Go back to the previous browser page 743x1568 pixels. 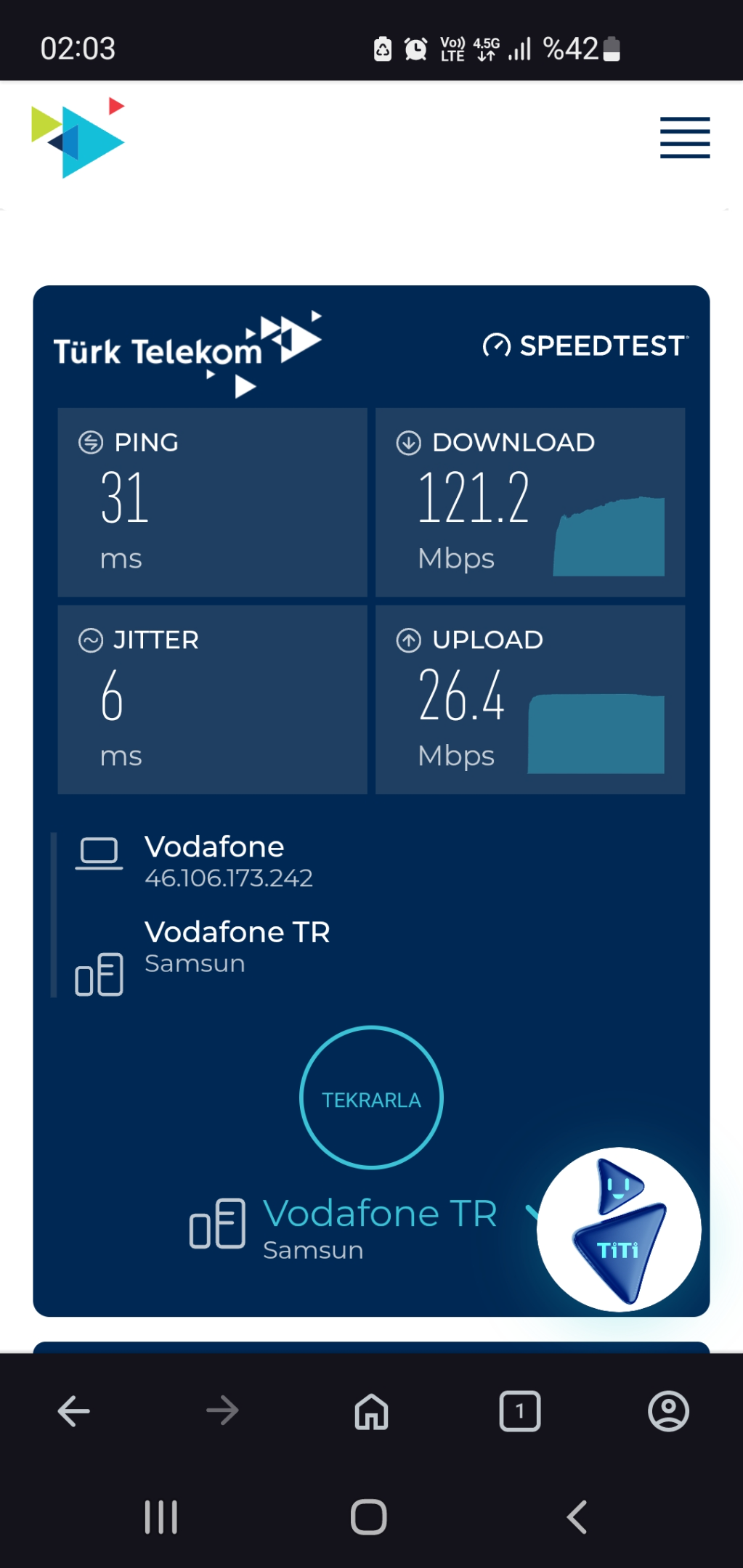73,1411
